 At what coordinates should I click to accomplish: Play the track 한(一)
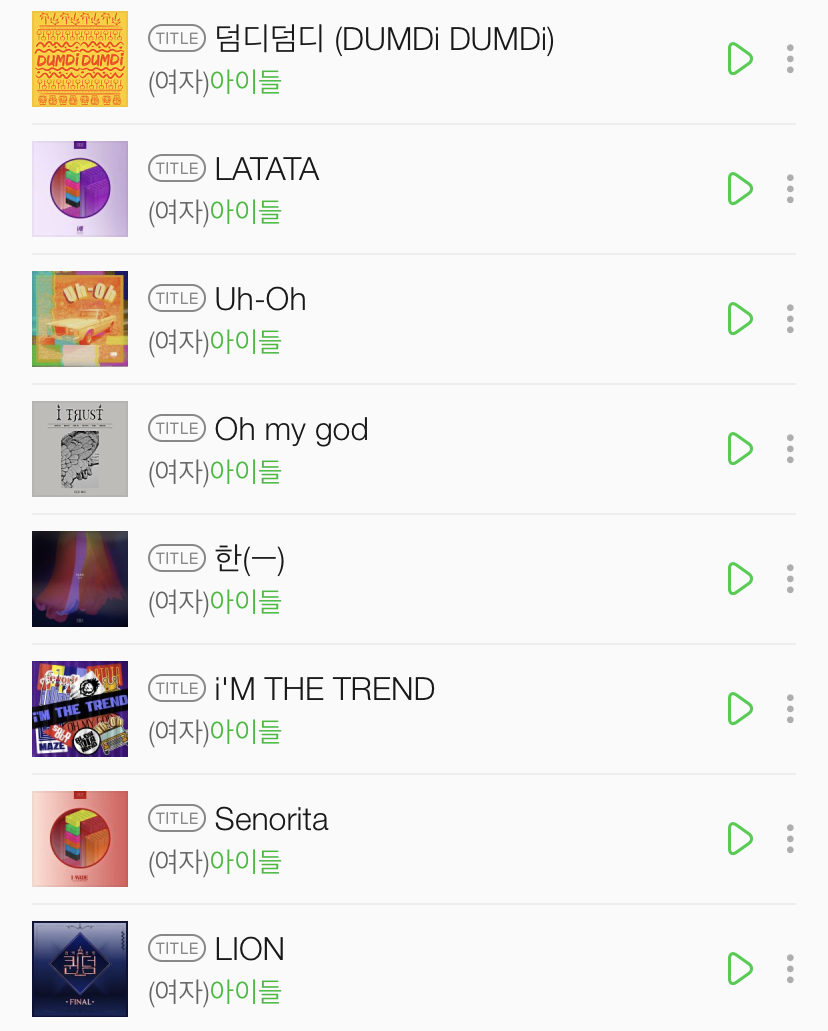(x=740, y=579)
